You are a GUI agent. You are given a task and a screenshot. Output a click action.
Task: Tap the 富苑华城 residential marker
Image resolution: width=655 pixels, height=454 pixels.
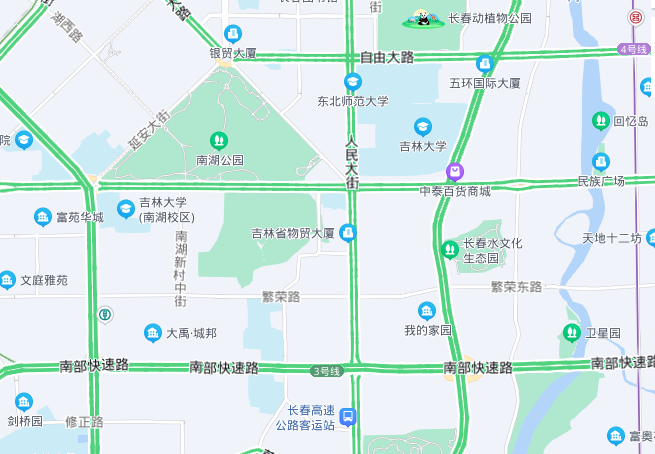(x=43, y=216)
